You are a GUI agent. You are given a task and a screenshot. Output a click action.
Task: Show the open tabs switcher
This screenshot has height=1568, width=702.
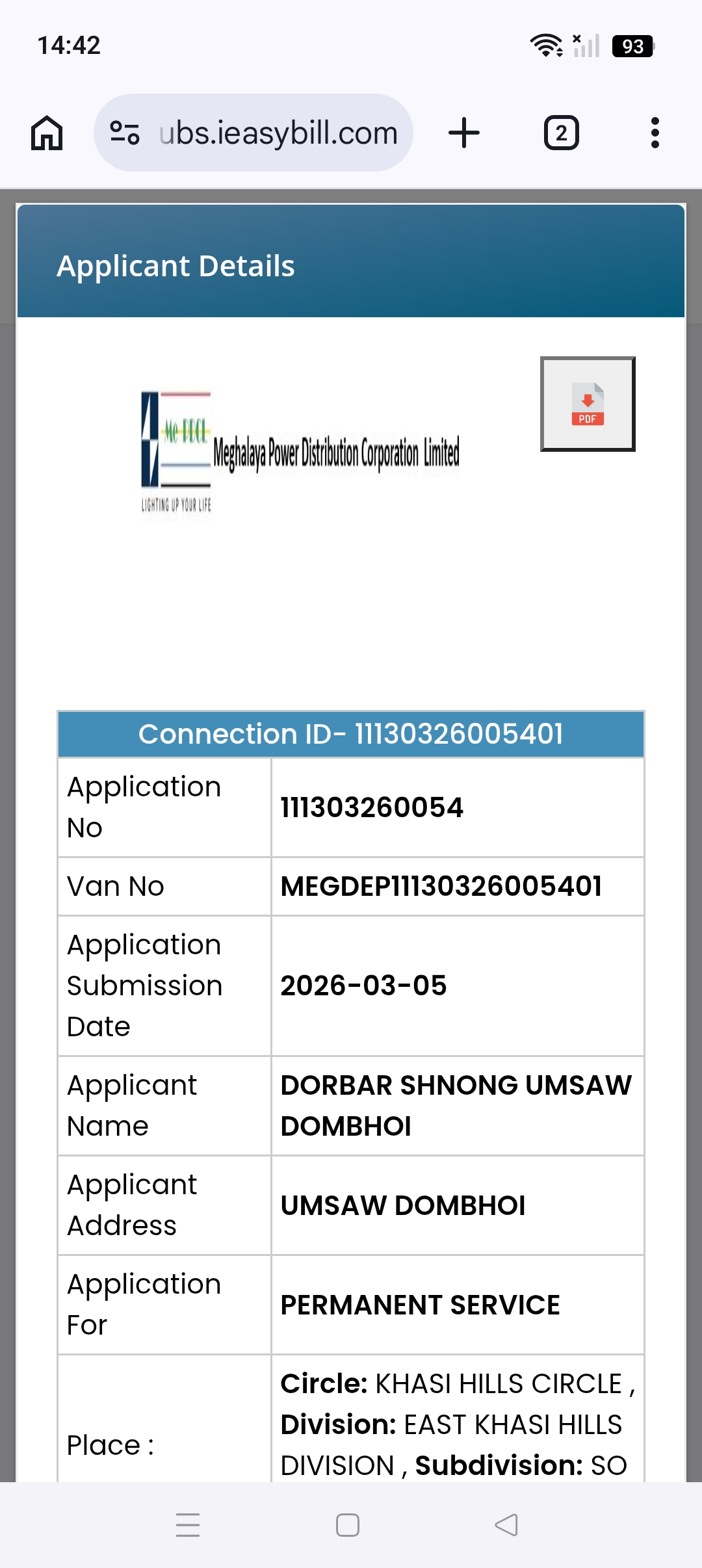(x=561, y=133)
